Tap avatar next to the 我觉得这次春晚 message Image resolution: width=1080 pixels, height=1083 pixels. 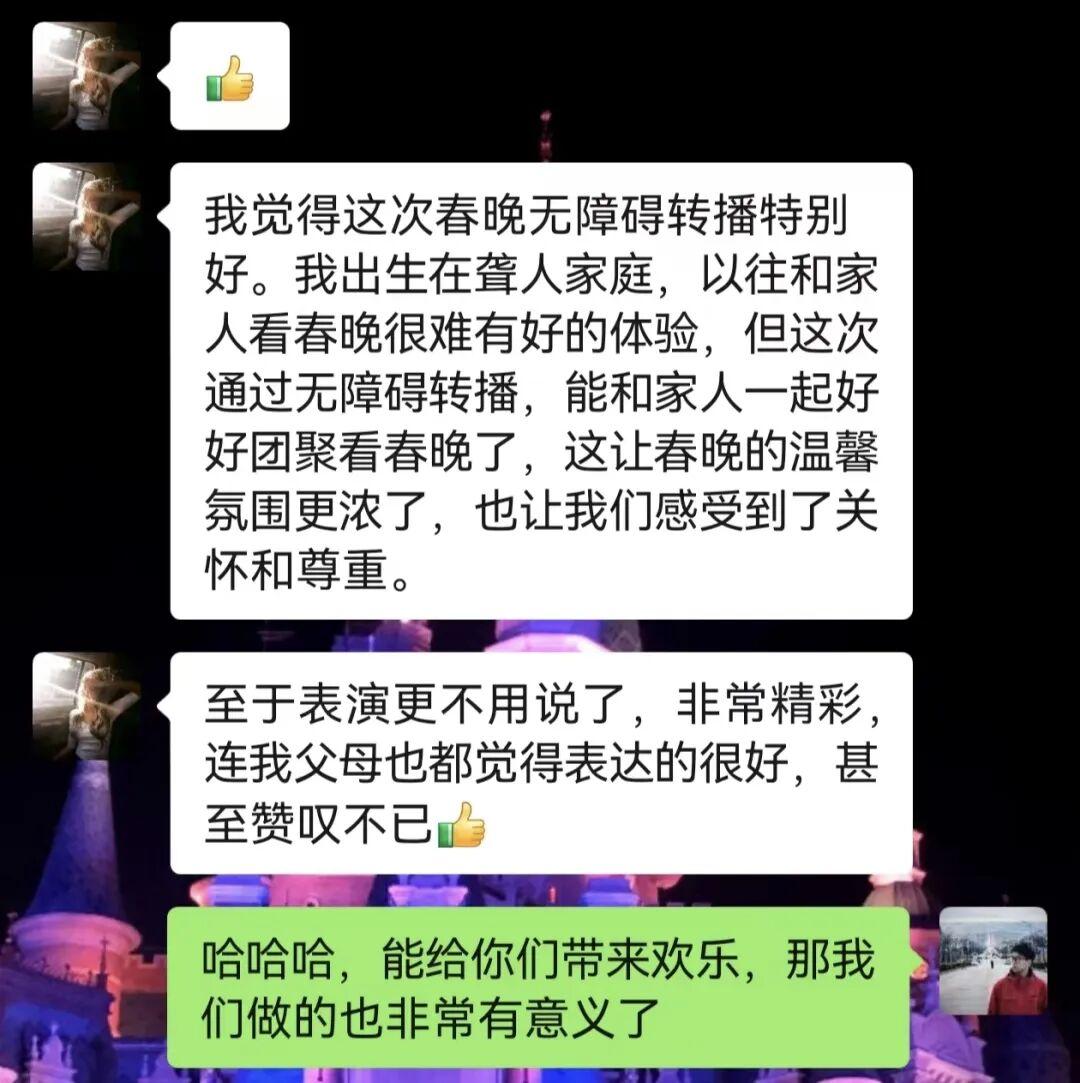point(86,217)
